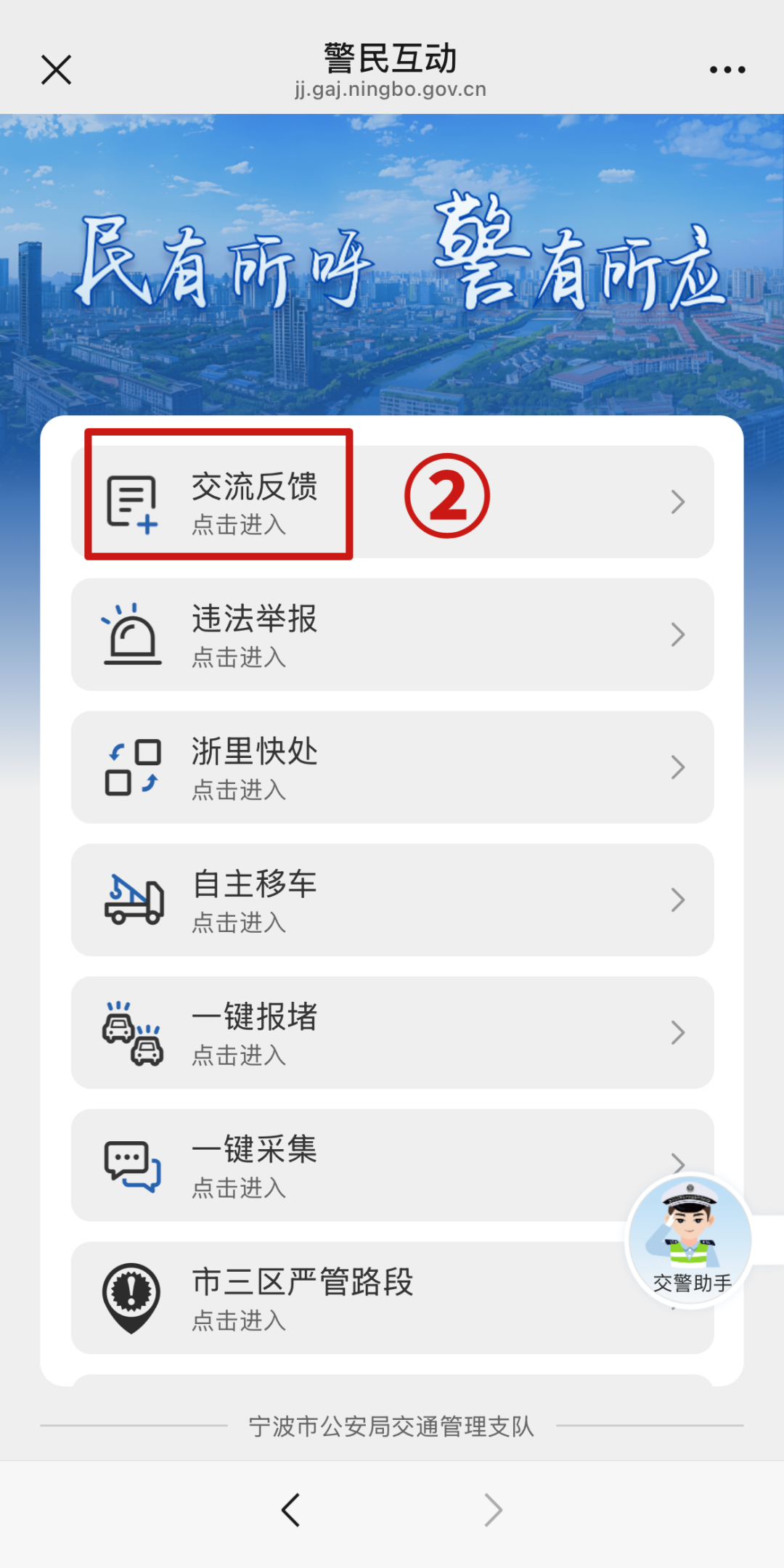The width and height of the screenshot is (784, 1568).
Task: Close the 警民互动 web page
Action: pyautogui.click(x=56, y=70)
